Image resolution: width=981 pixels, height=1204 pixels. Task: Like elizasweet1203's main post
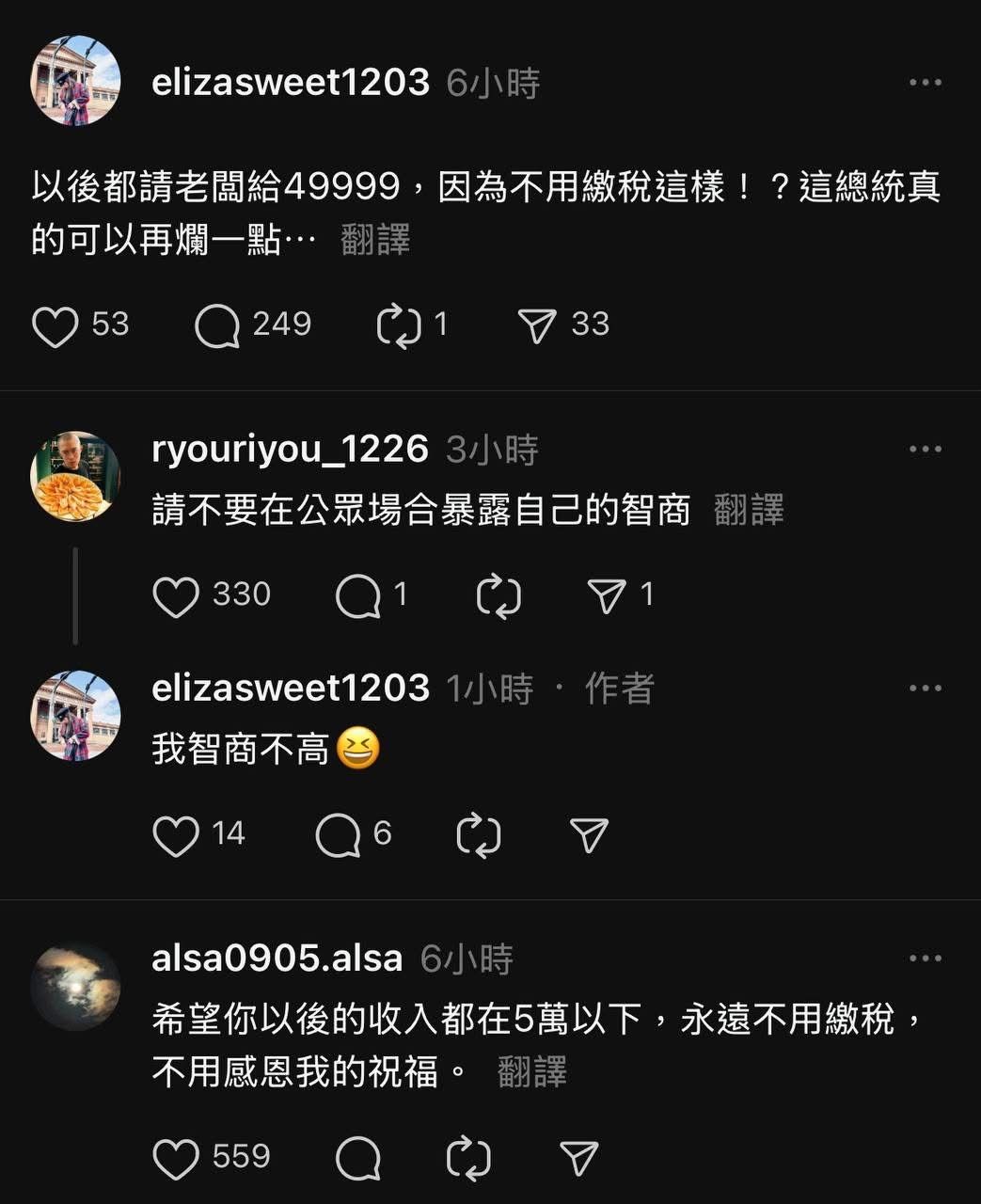point(55,325)
